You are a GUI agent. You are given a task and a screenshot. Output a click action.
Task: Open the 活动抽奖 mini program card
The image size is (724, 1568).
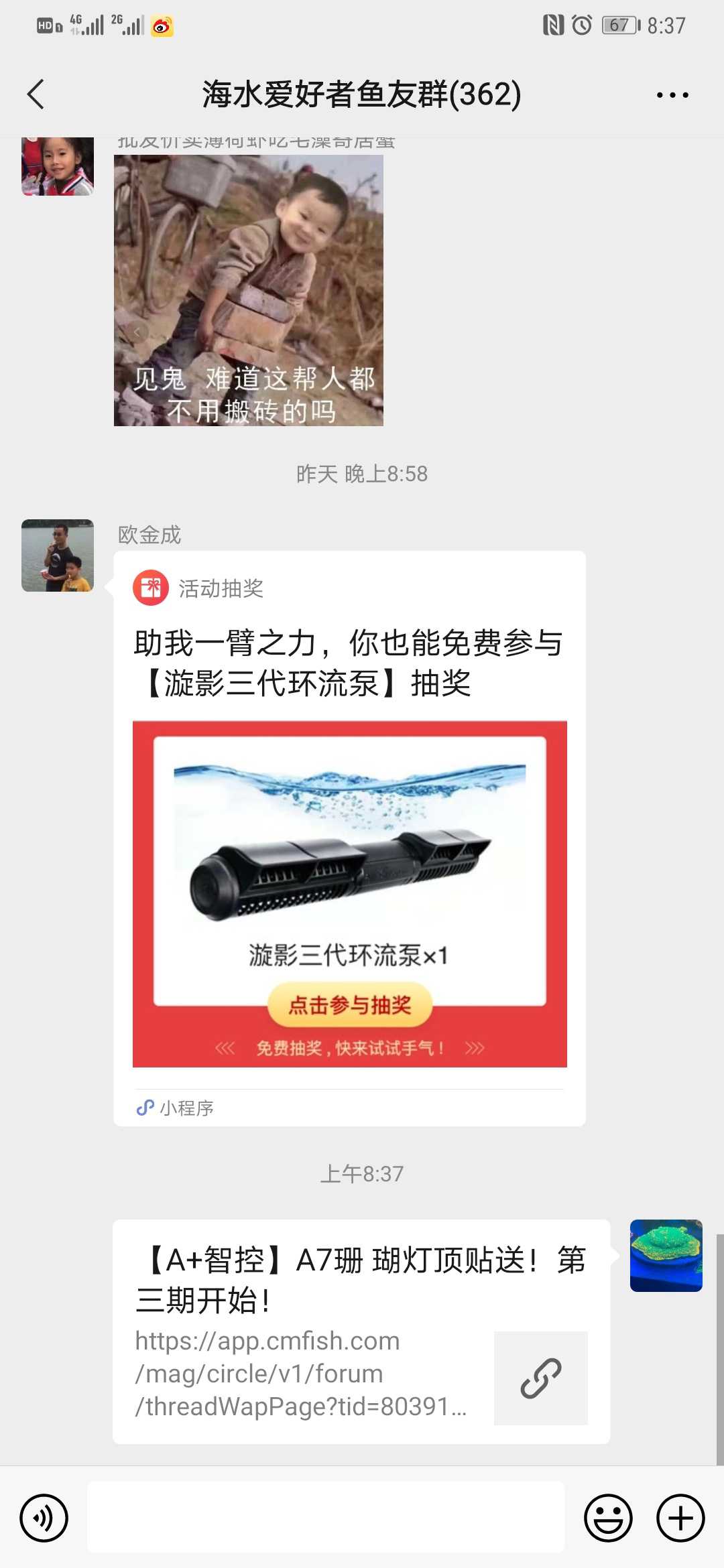349,838
